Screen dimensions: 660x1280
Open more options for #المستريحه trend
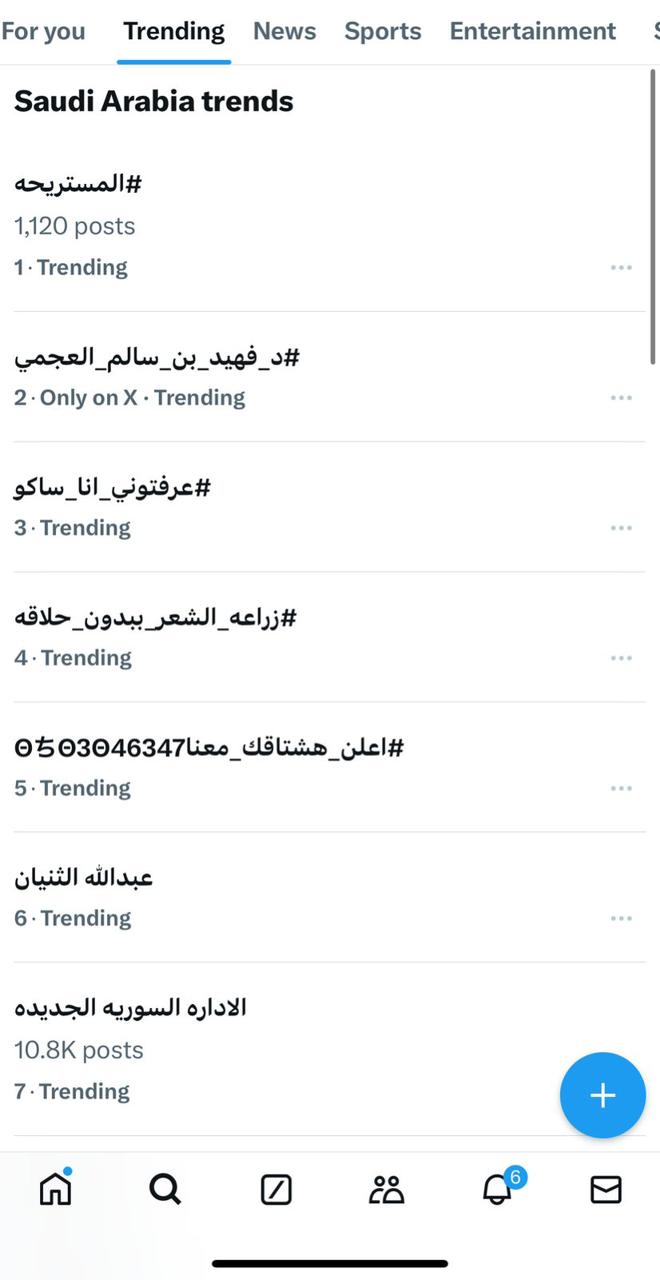621,268
